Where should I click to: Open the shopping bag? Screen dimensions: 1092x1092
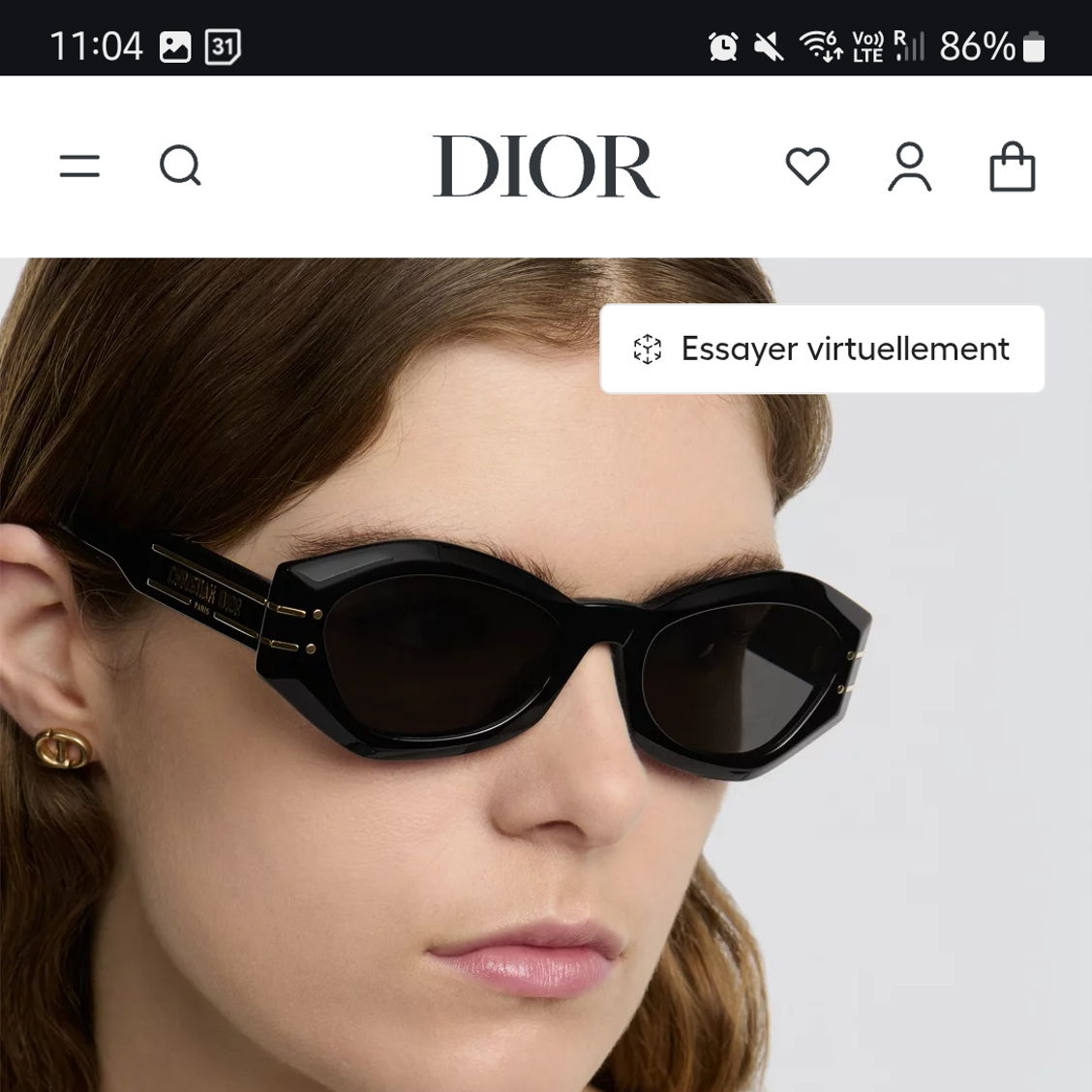(x=1013, y=167)
